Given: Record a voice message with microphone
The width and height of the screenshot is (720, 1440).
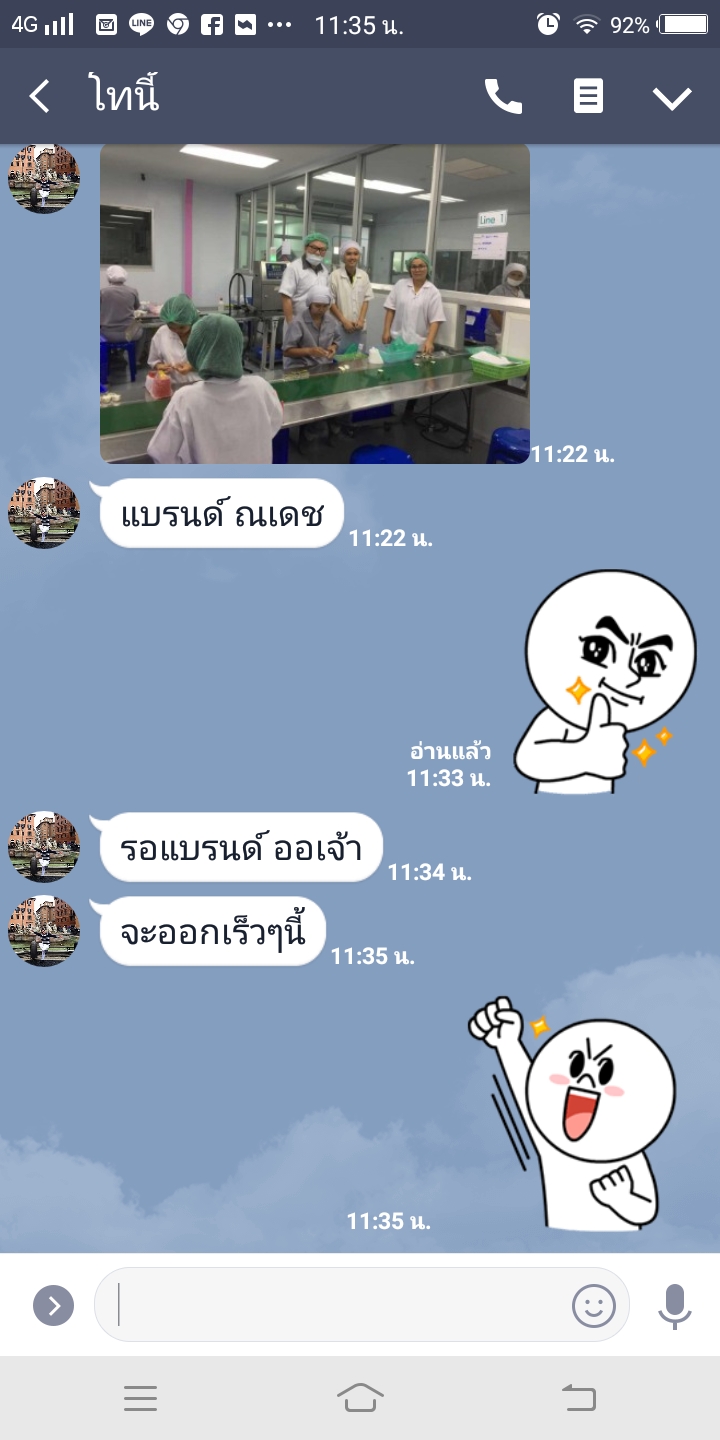Looking at the screenshot, I should tap(675, 1305).
